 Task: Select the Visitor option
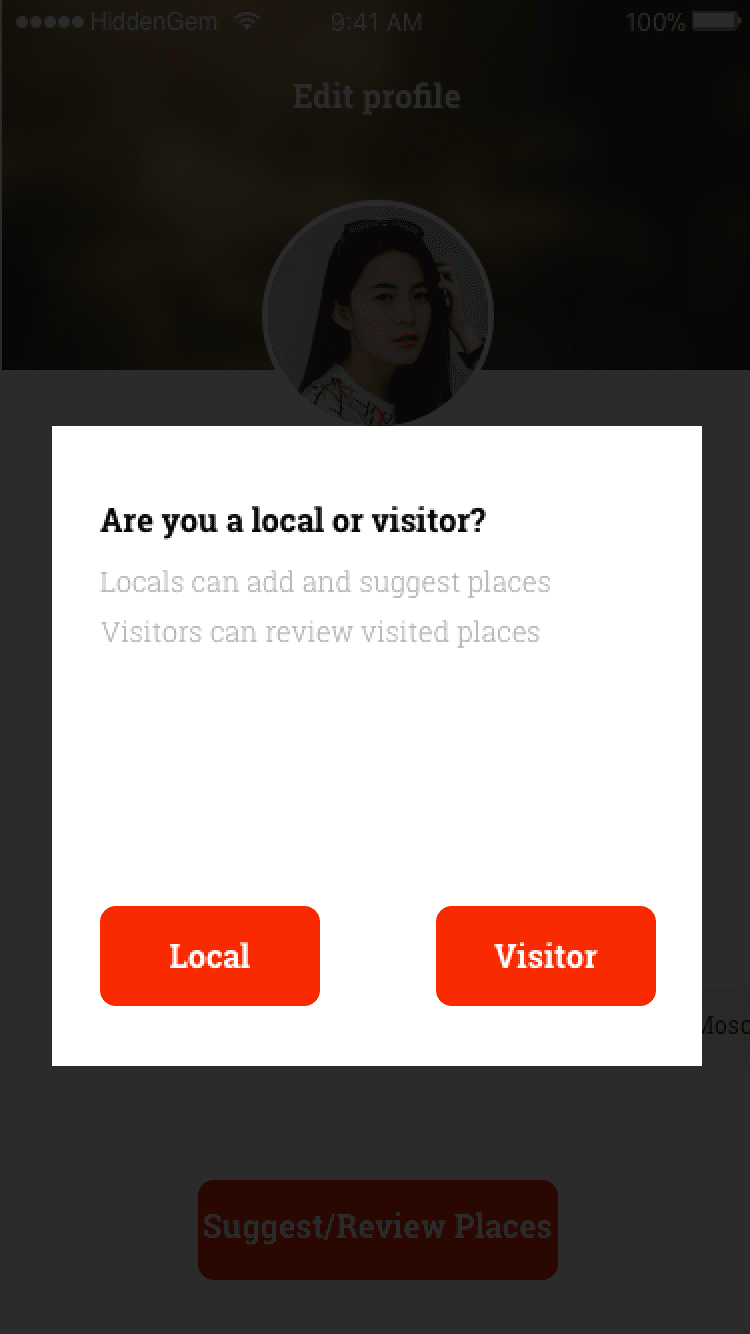[546, 956]
